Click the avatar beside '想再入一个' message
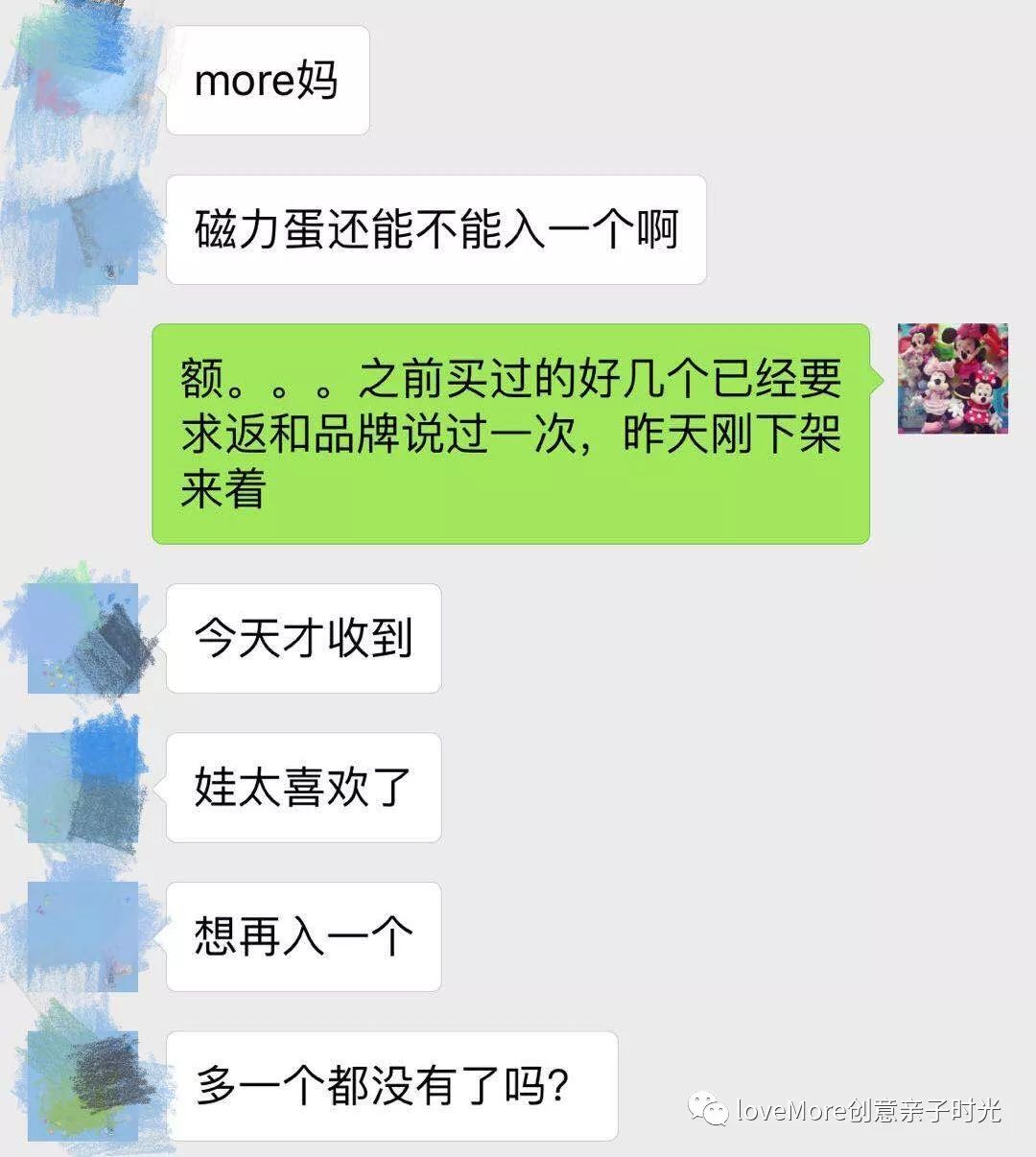Screen dimensions: 1036x1157 click(82, 935)
